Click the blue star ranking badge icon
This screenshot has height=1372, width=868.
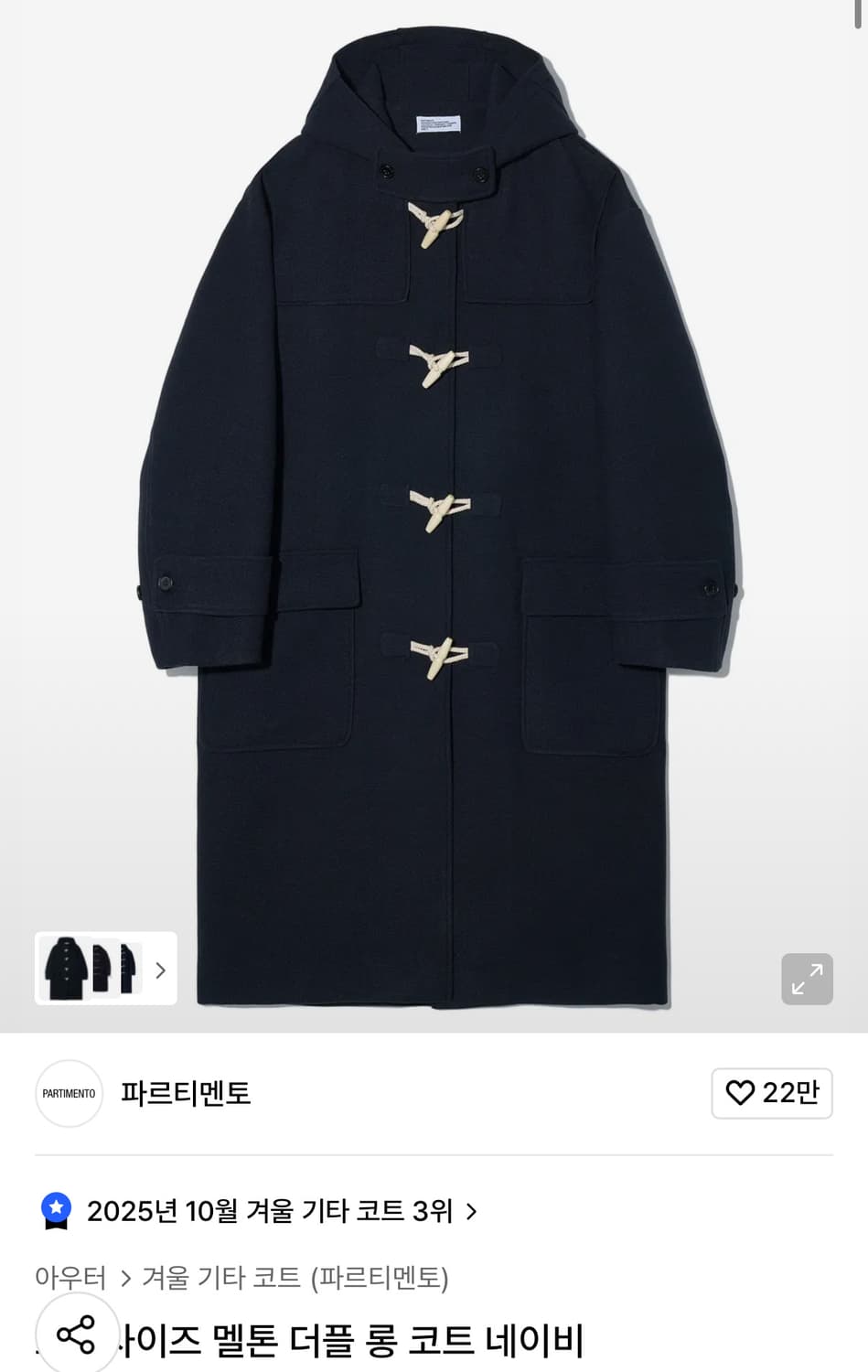click(x=59, y=1209)
